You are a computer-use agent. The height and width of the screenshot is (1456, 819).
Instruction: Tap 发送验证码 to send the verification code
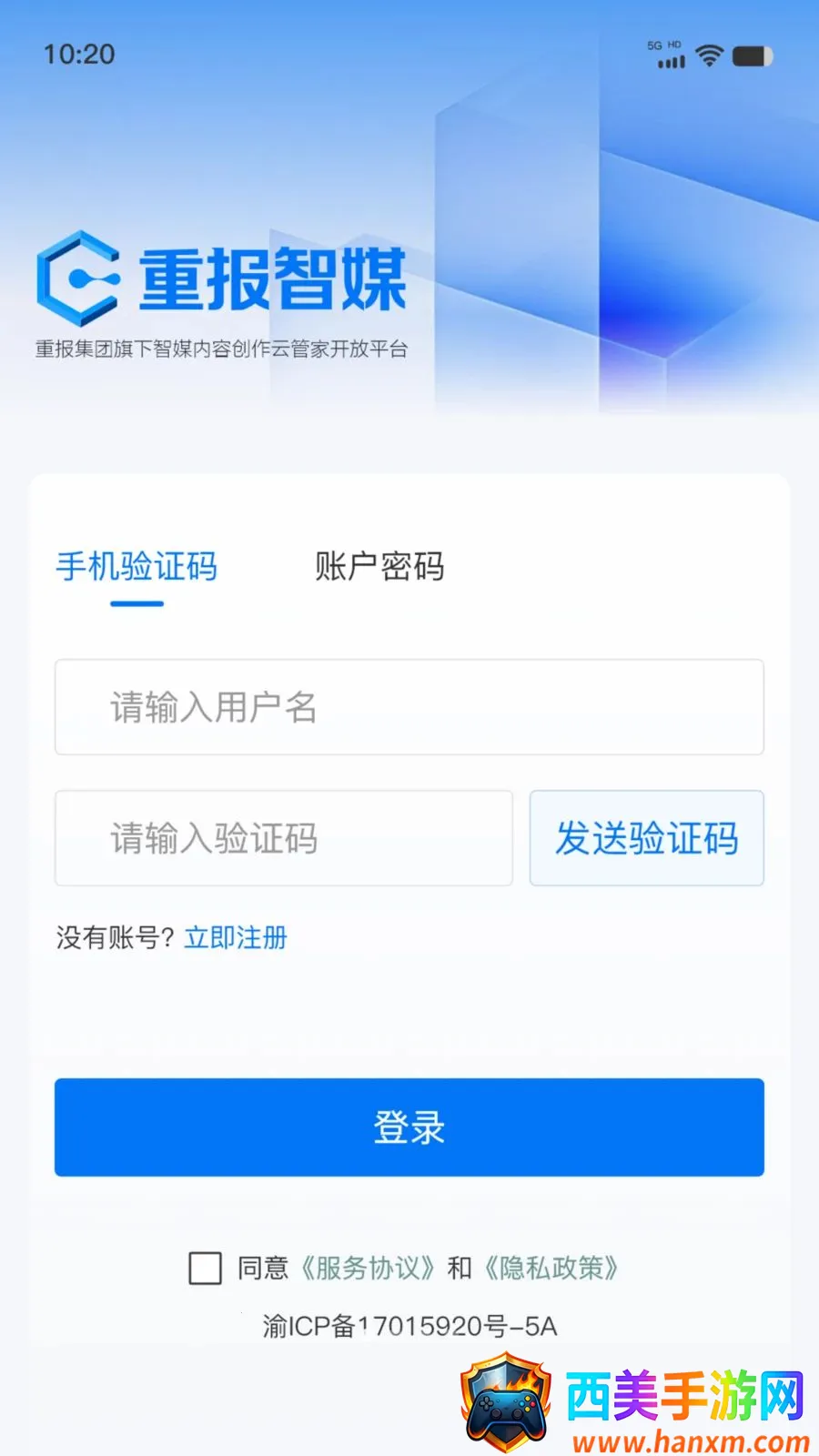click(647, 838)
